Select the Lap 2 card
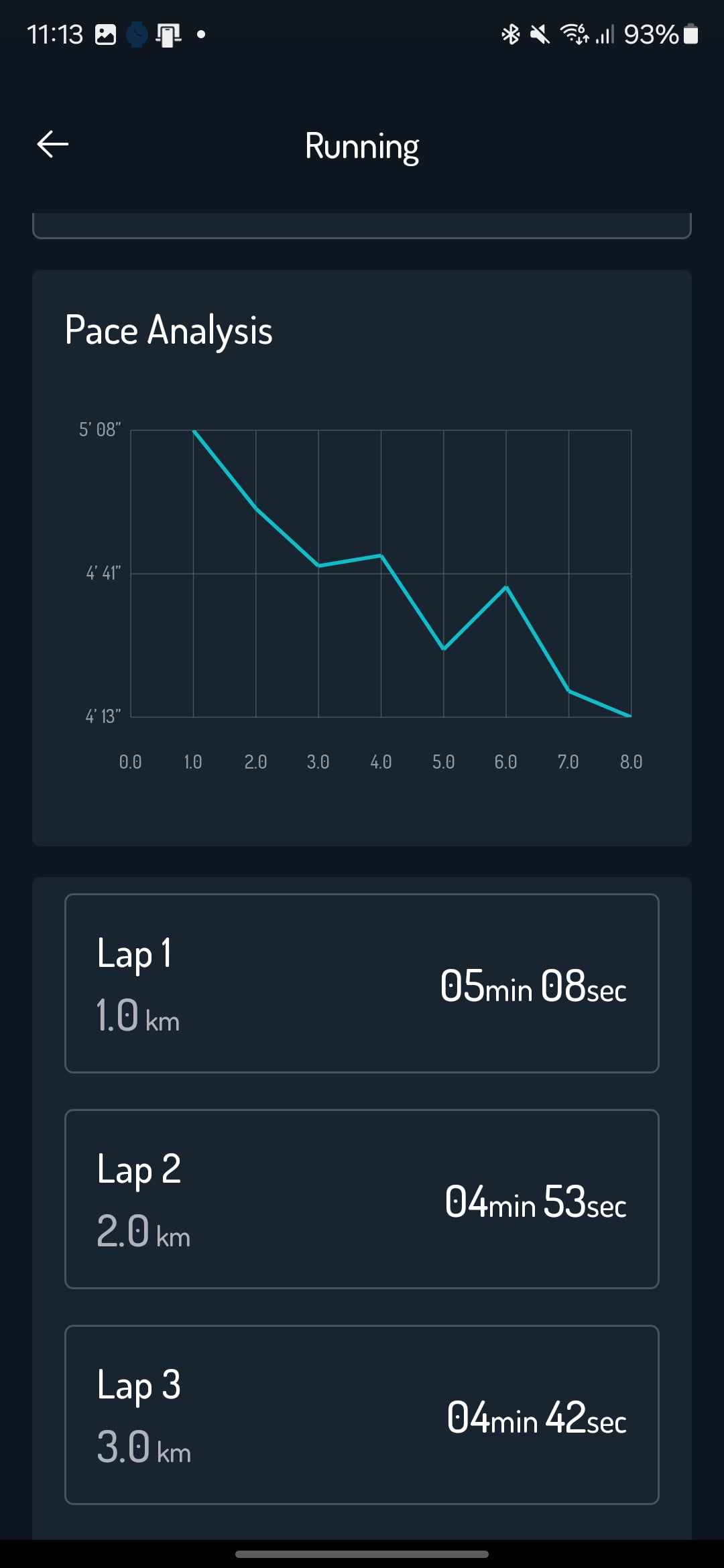 (x=361, y=1199)
